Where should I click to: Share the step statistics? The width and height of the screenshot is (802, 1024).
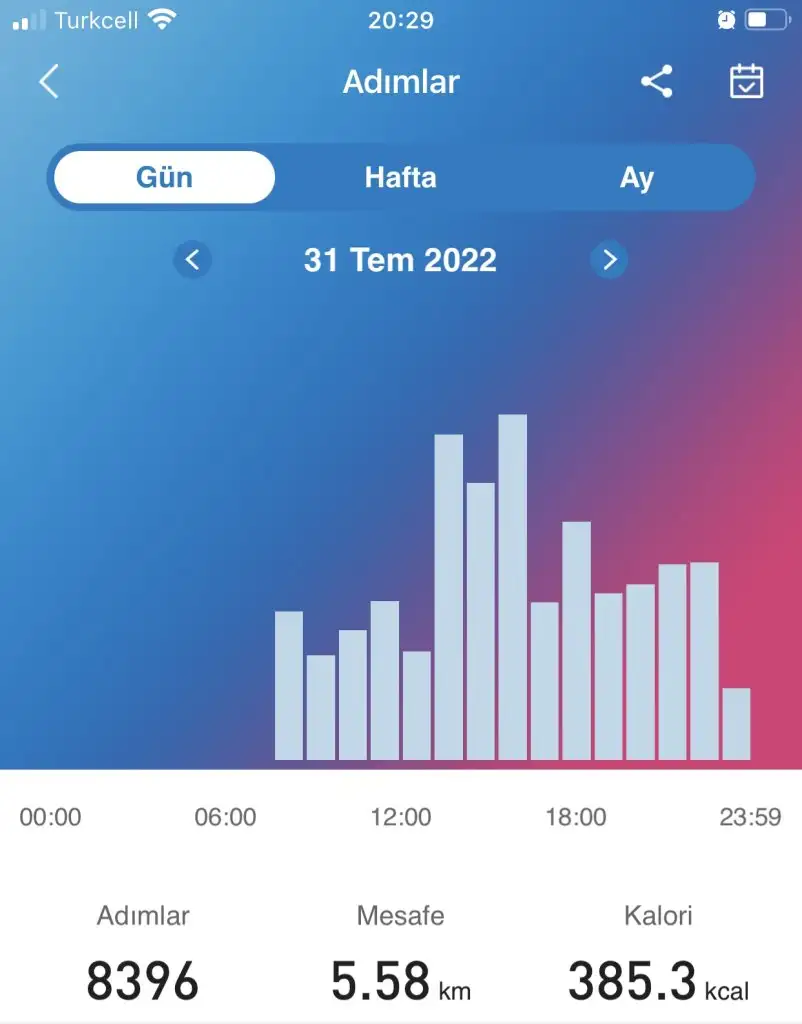(657, 82)
